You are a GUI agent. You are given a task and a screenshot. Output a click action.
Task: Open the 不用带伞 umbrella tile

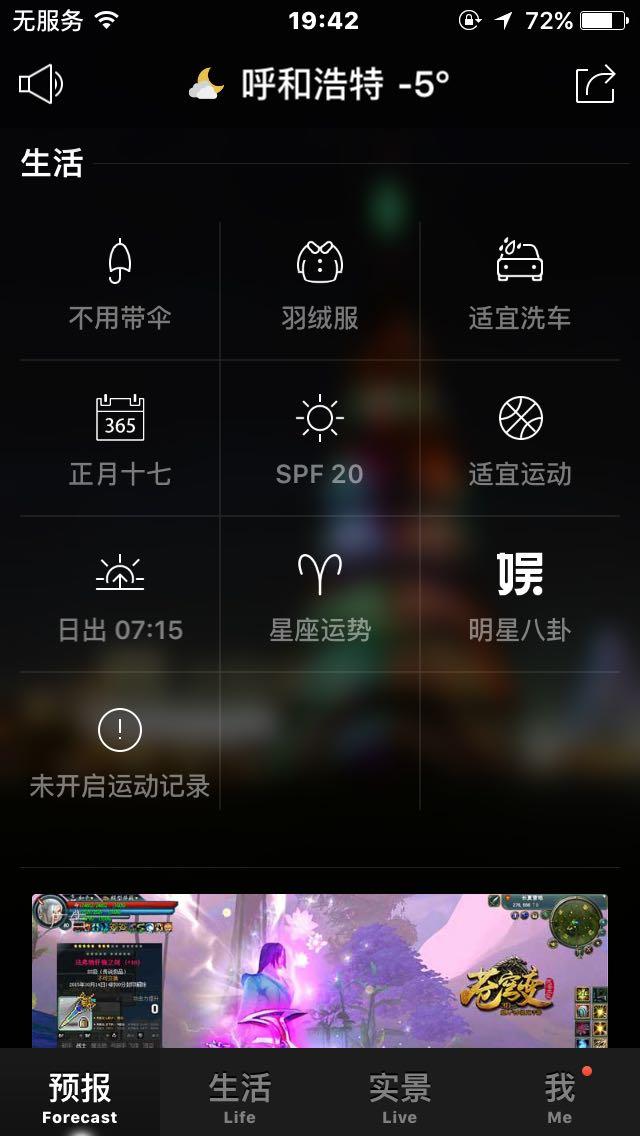tap(120, 287)
